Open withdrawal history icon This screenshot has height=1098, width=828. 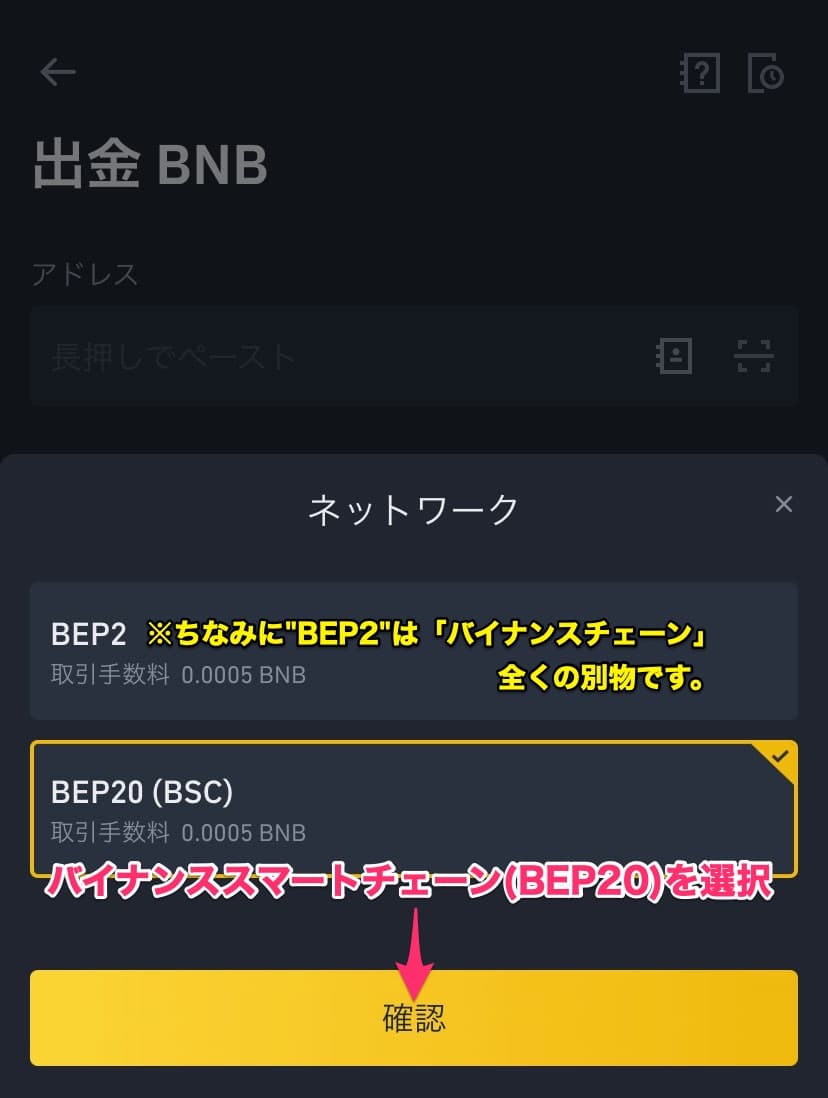(766, 74)
